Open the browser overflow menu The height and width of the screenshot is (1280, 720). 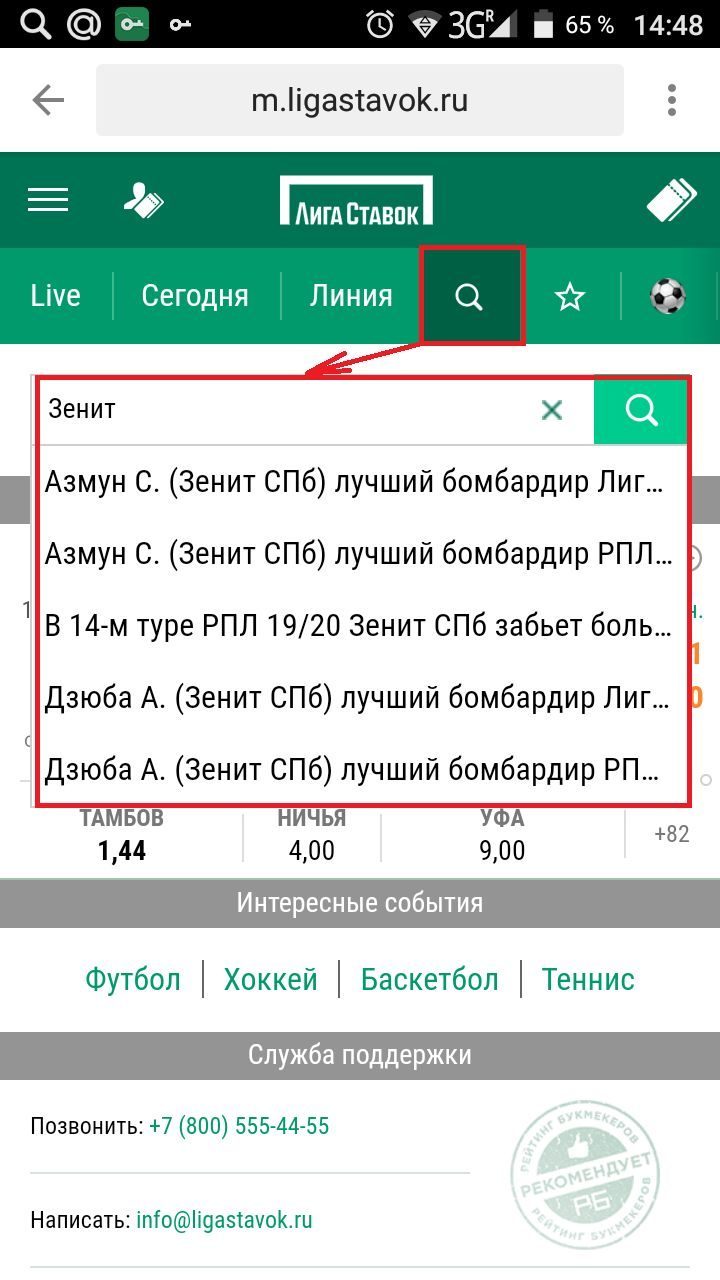[672, 100]
